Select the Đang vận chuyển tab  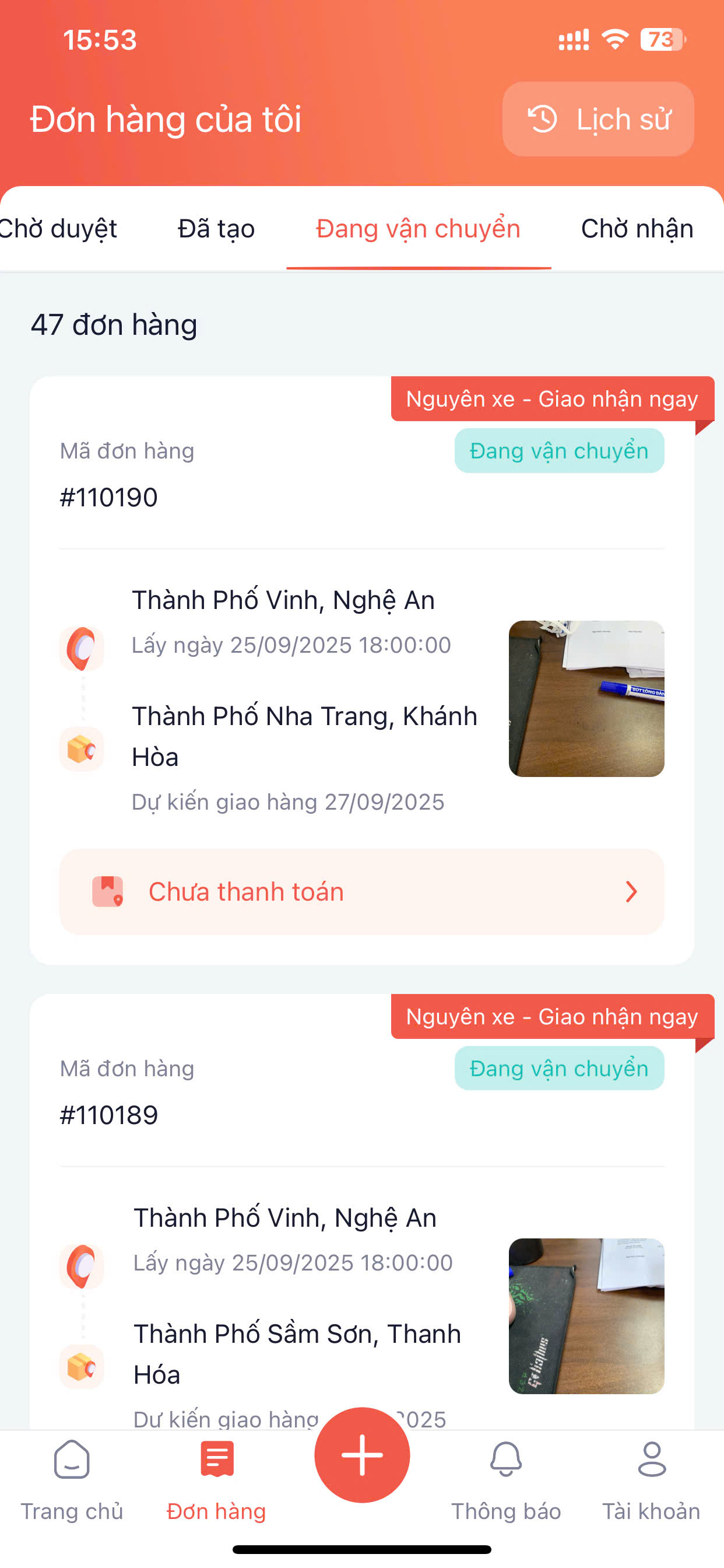coord(418,229)
